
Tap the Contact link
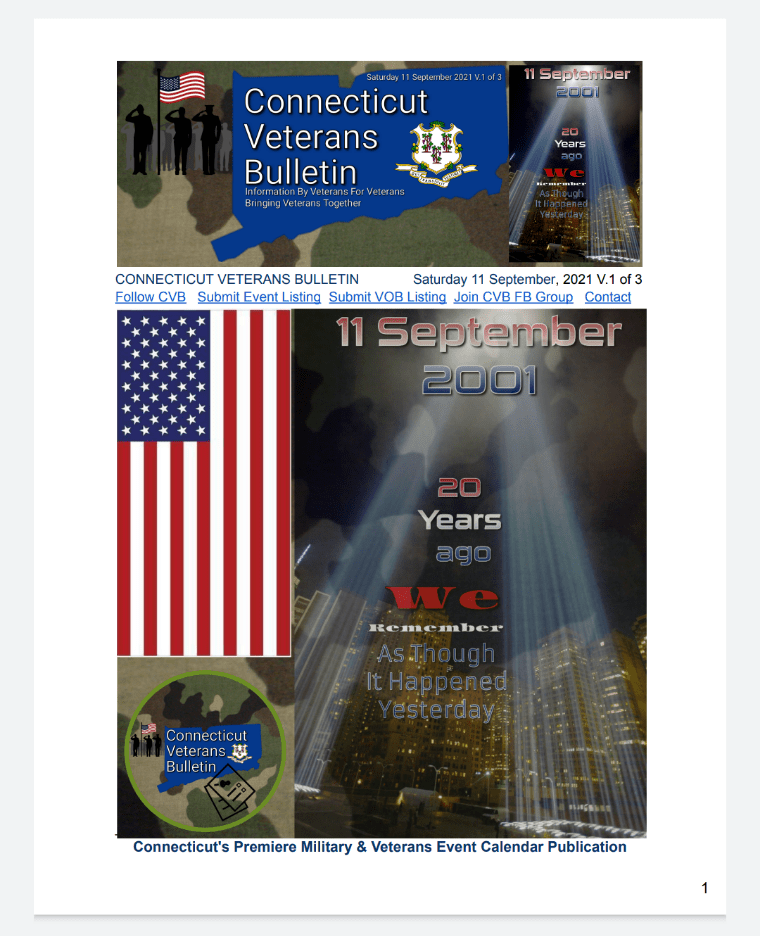point(607,297)
